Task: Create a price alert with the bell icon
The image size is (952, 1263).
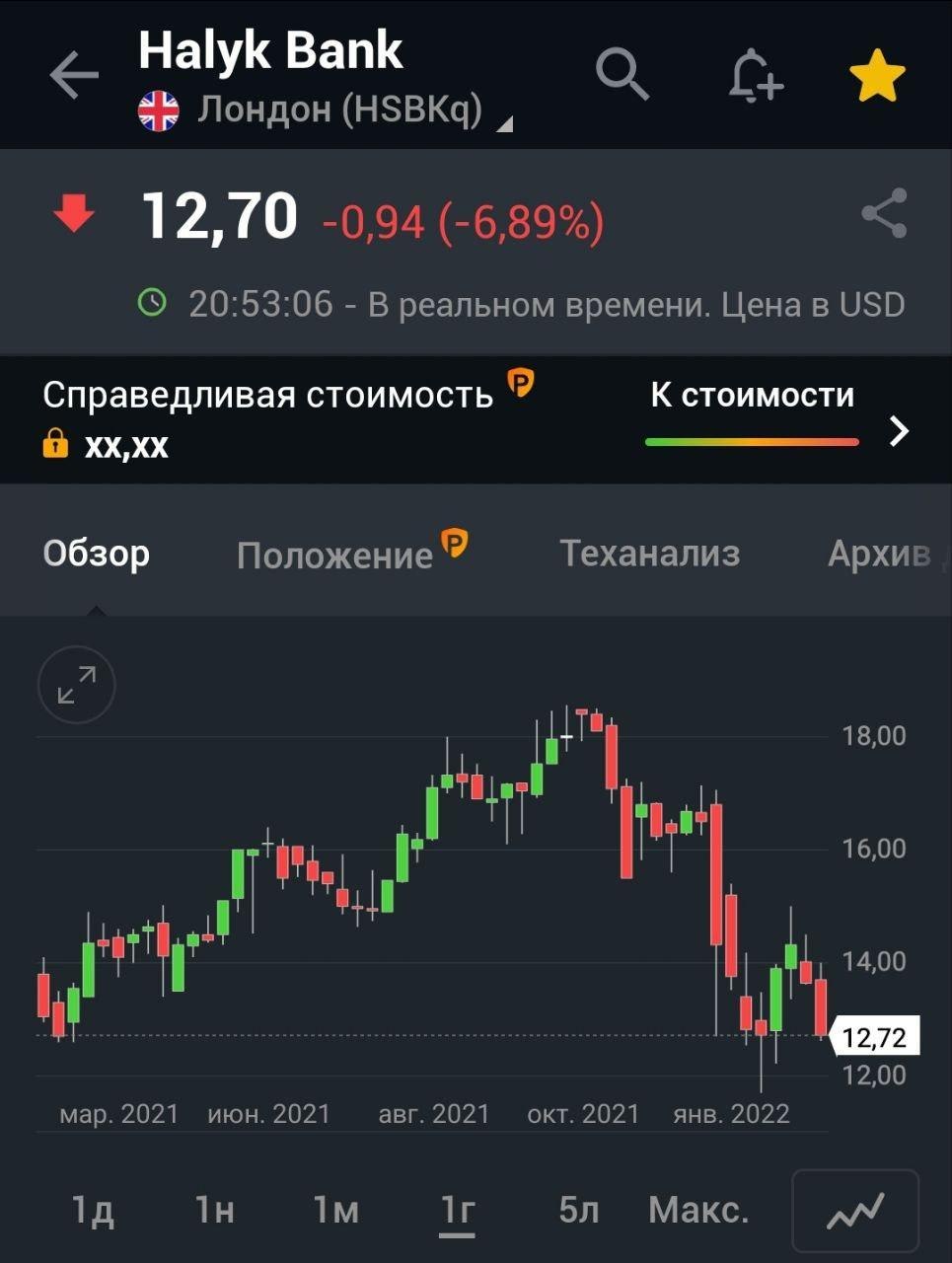Action: (x=755, y=75)
